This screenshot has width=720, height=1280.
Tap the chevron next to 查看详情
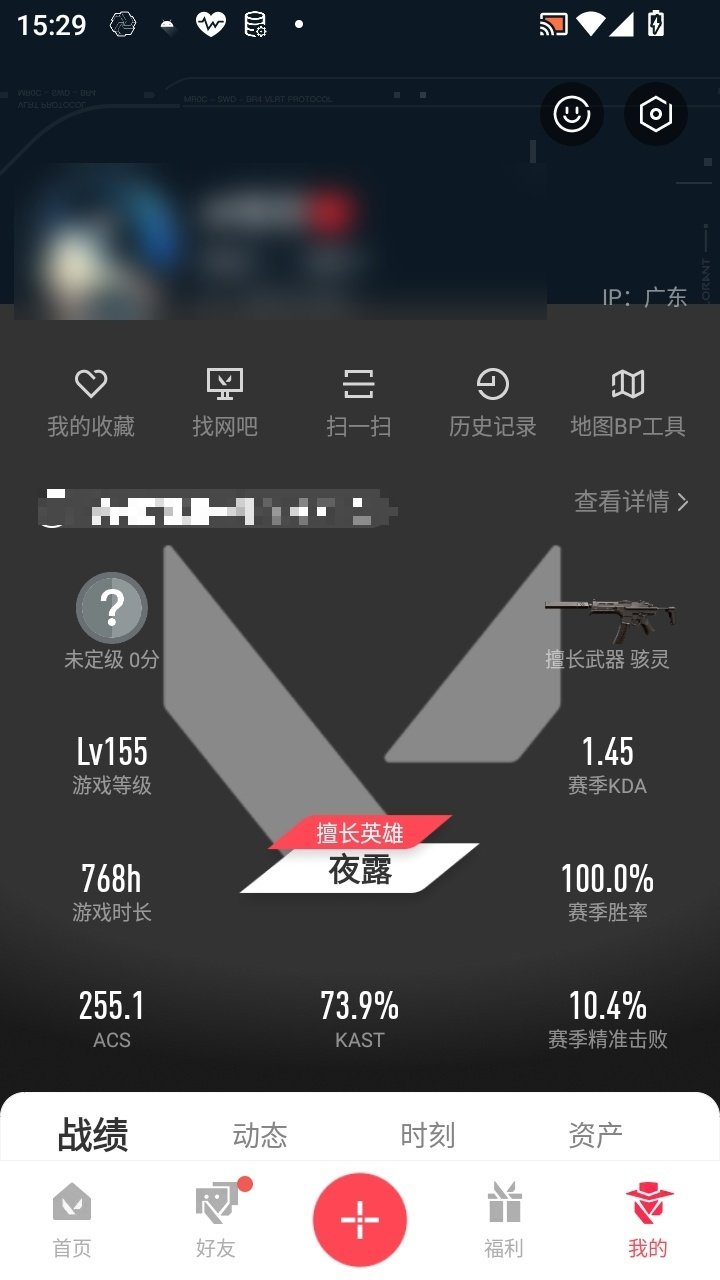(x=682, y=504)
